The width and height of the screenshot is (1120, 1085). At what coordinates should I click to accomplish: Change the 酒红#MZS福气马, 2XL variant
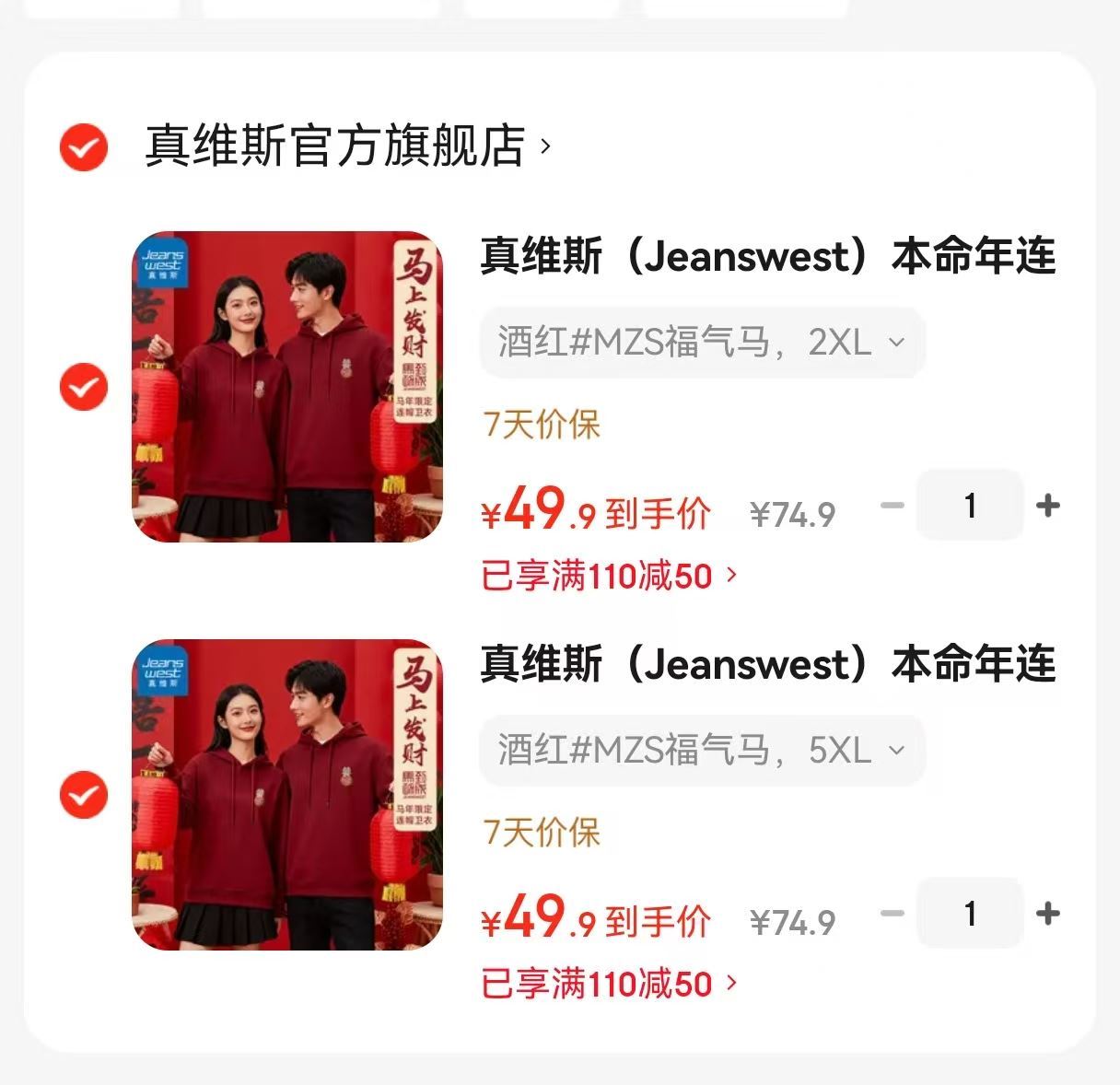[701, 343]
